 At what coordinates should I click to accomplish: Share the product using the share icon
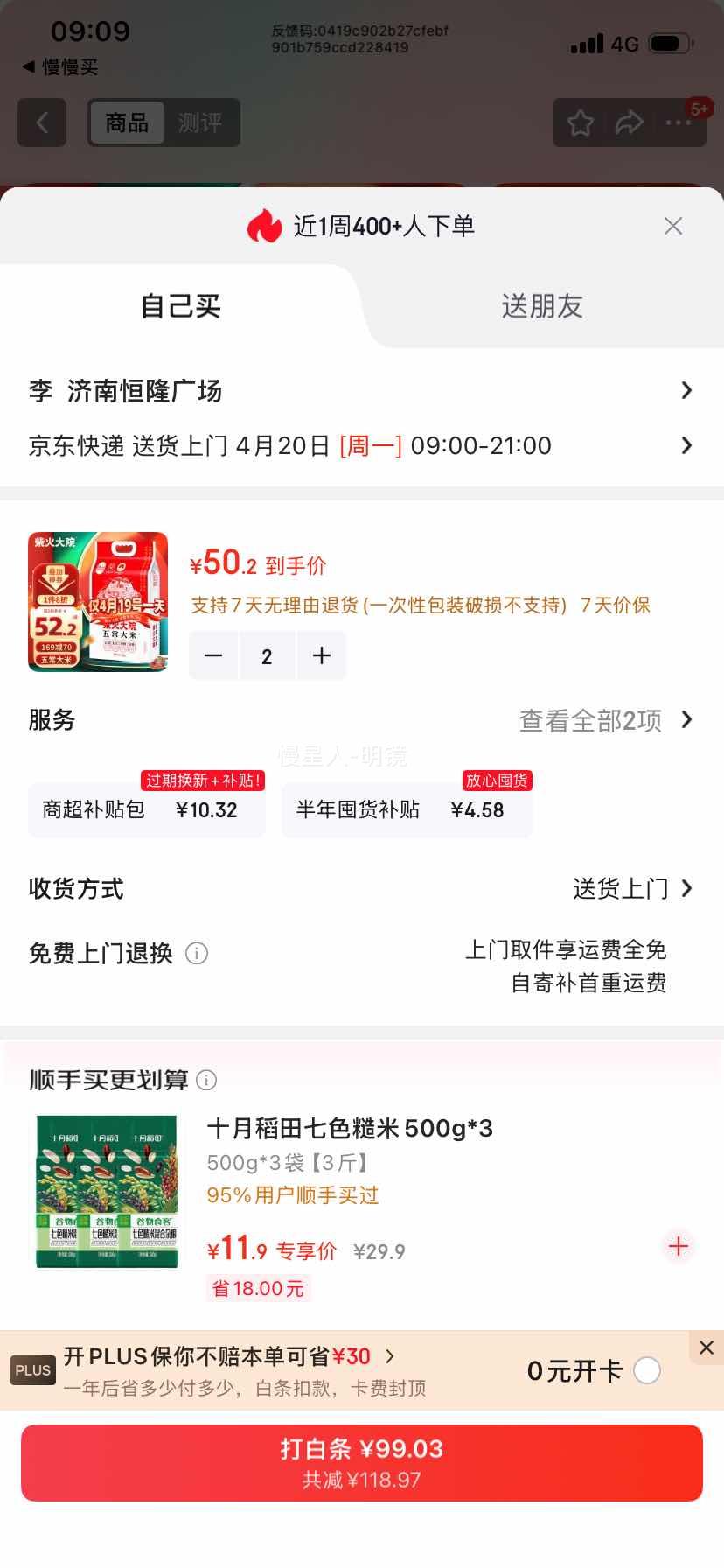click(630, 122)
